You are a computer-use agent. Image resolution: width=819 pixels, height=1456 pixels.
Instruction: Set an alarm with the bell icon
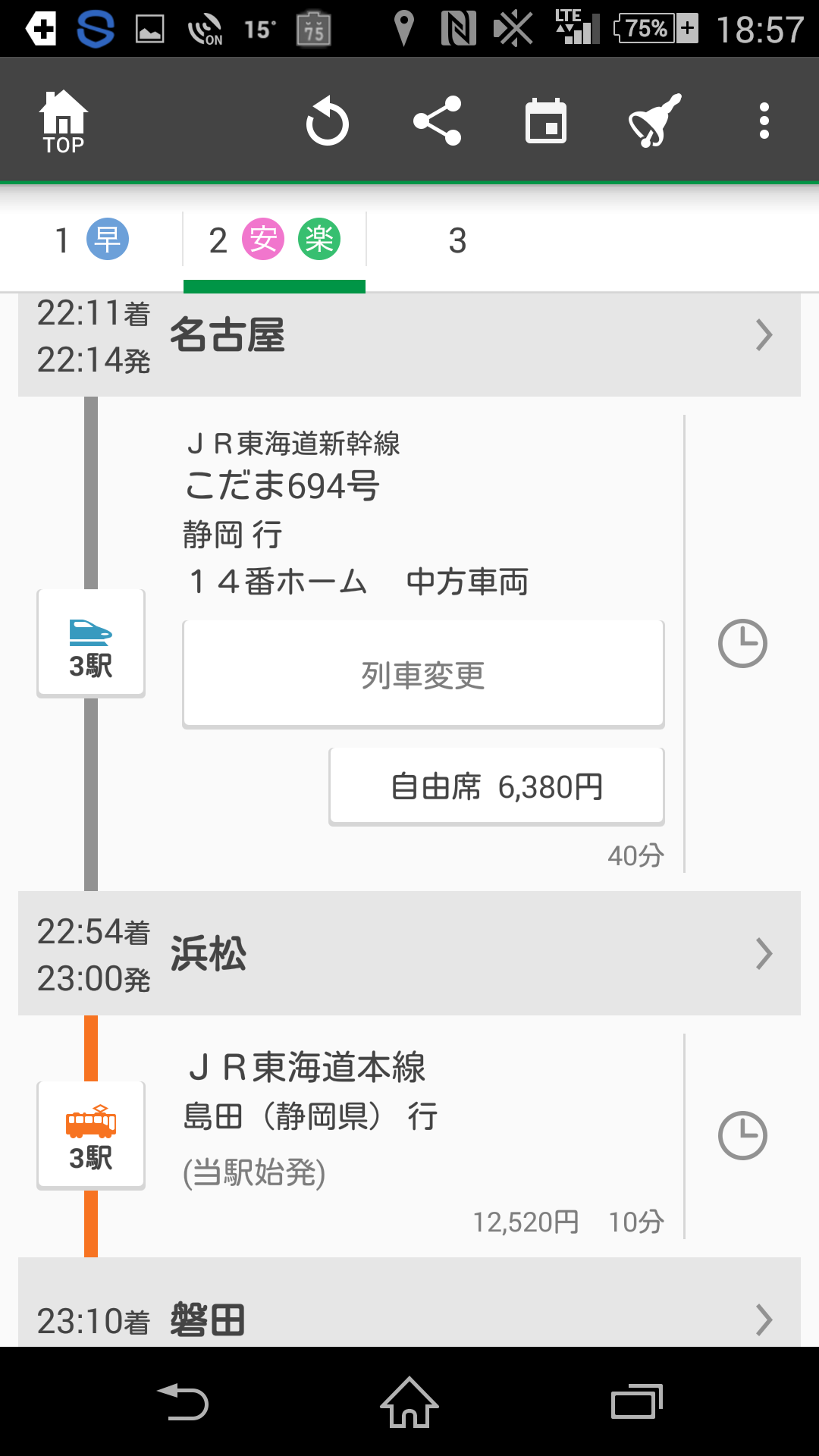[x=655, y=121]
